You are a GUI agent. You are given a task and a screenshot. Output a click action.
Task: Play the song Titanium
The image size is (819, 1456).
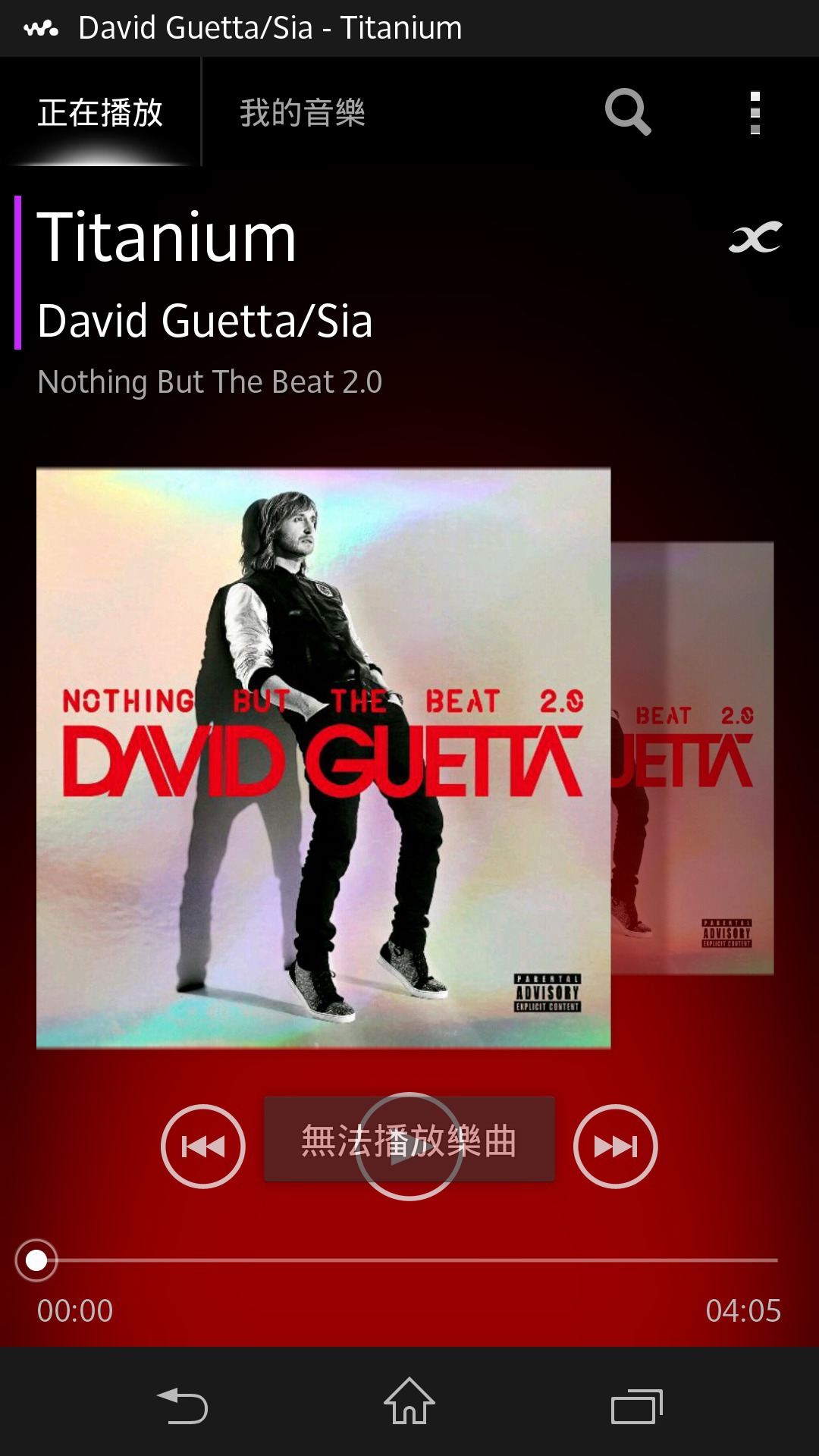(x=409, y=1146)
